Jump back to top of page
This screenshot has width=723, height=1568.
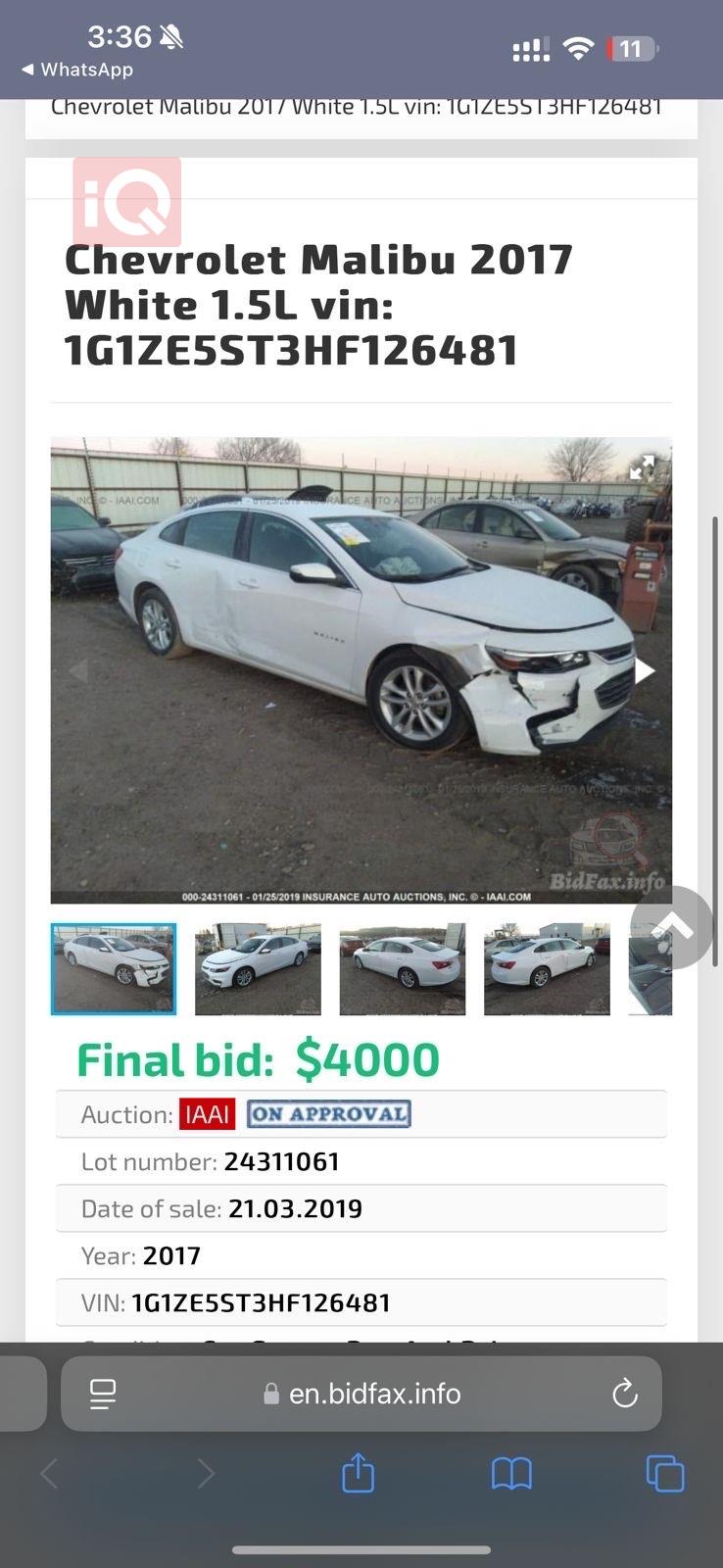[674, 927]
